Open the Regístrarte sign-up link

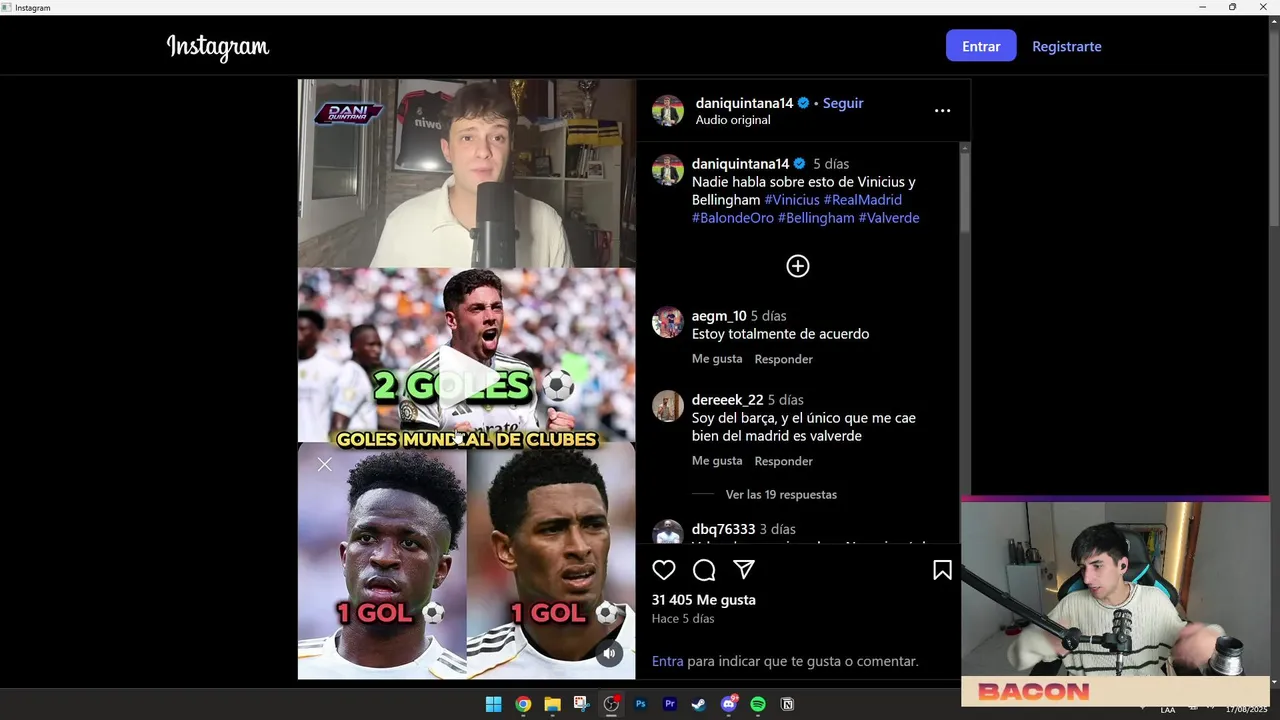[x=1066, y=46]
